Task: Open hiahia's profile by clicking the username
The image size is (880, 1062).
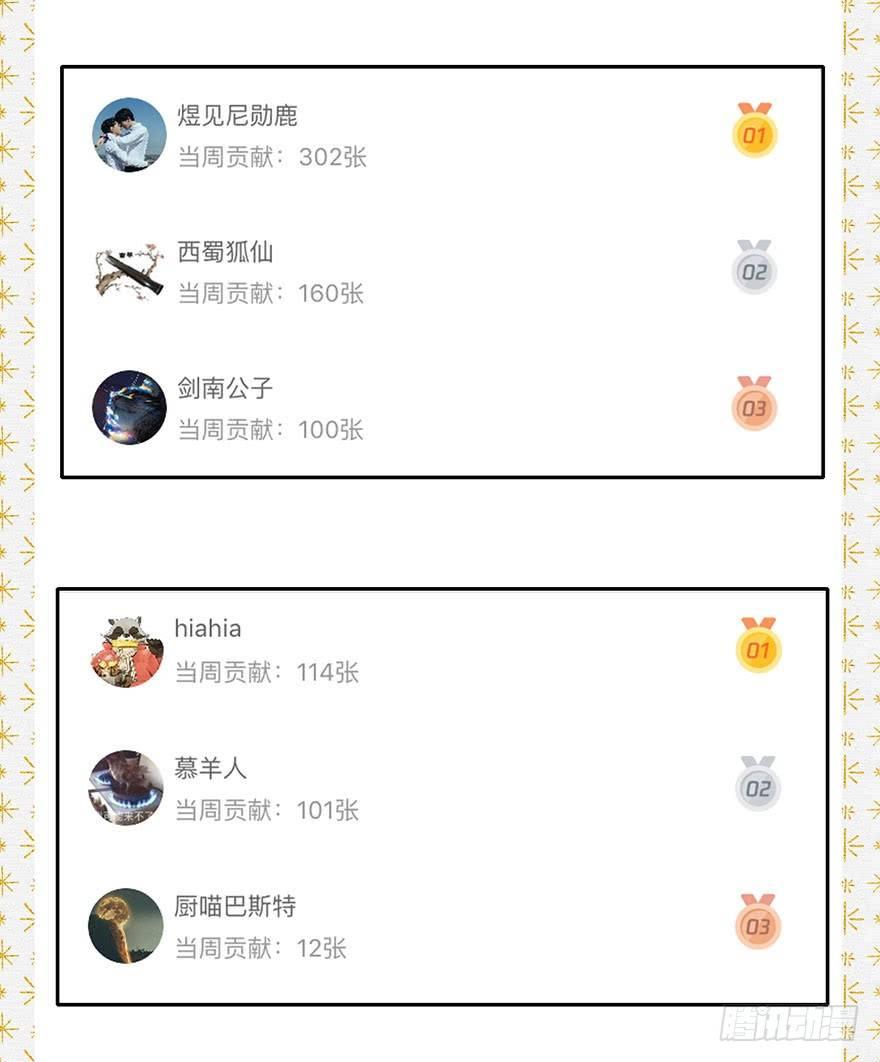Action: [x=207, y=629]
